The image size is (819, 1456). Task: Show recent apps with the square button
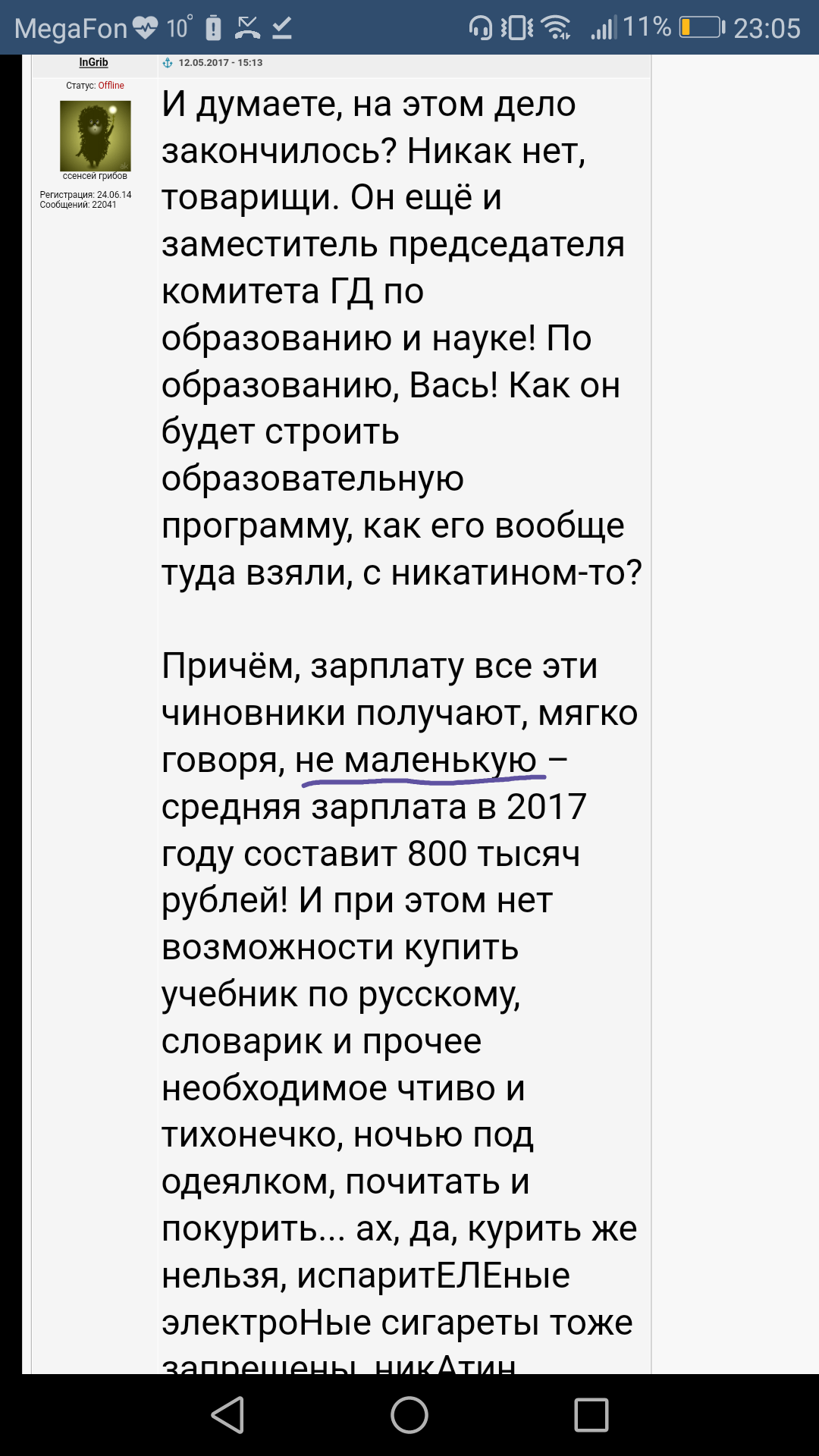(591, 1415)
